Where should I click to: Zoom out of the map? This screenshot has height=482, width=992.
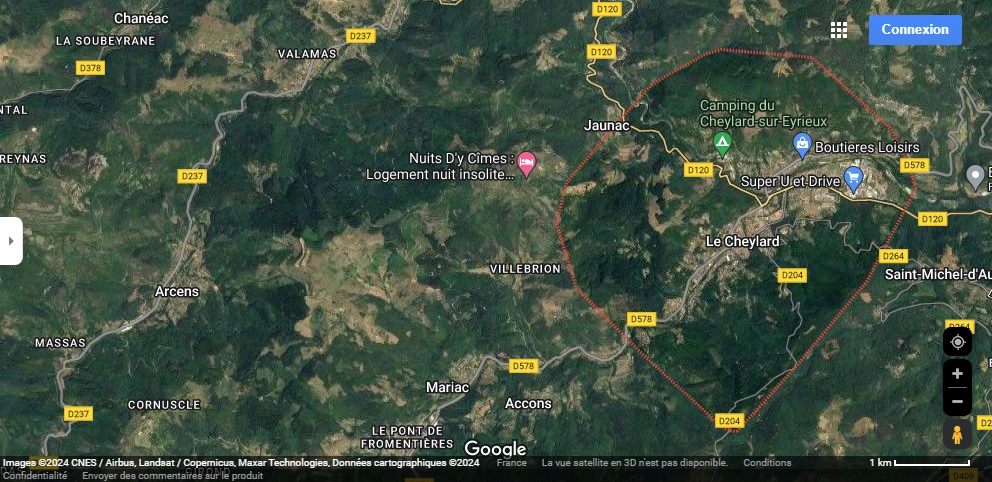(957, 401)
